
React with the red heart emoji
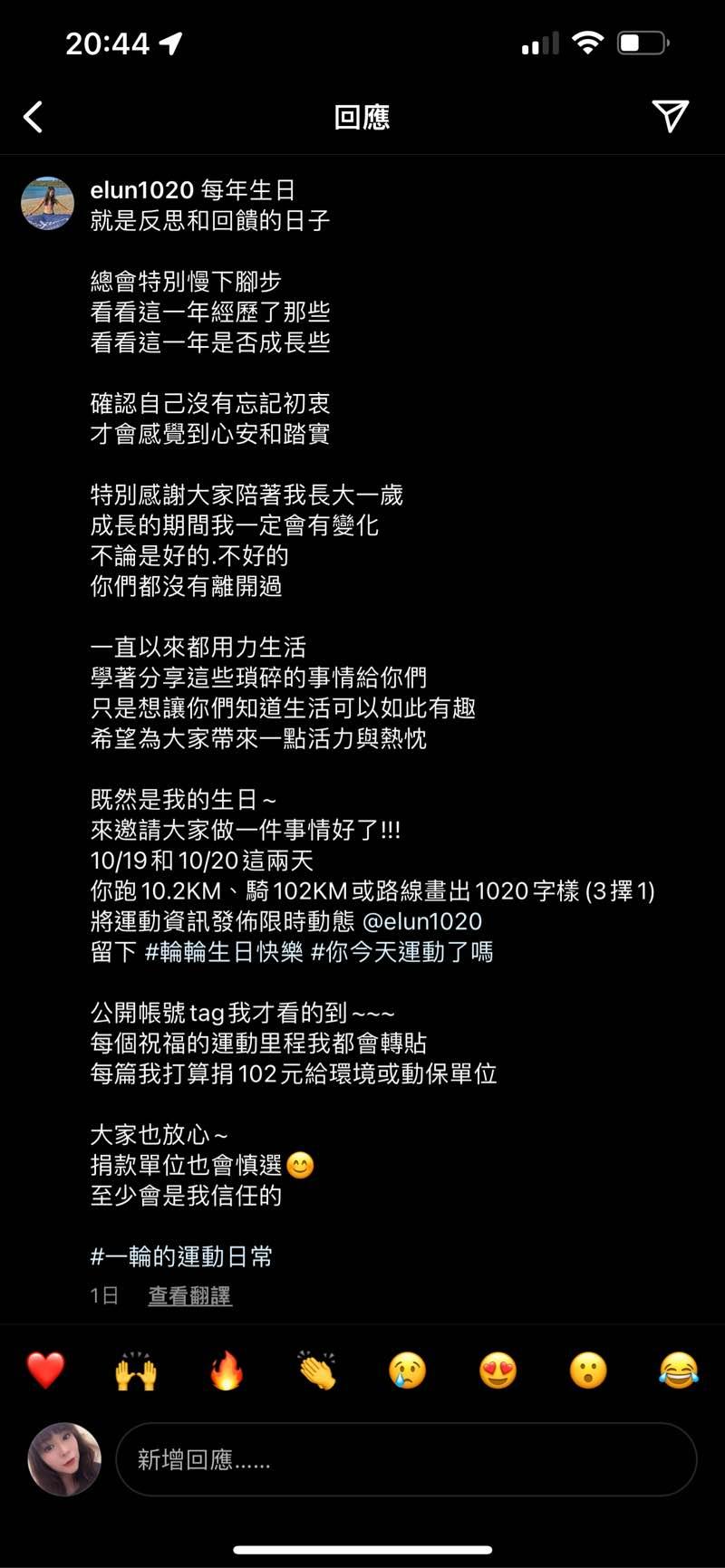(45, 1371)
